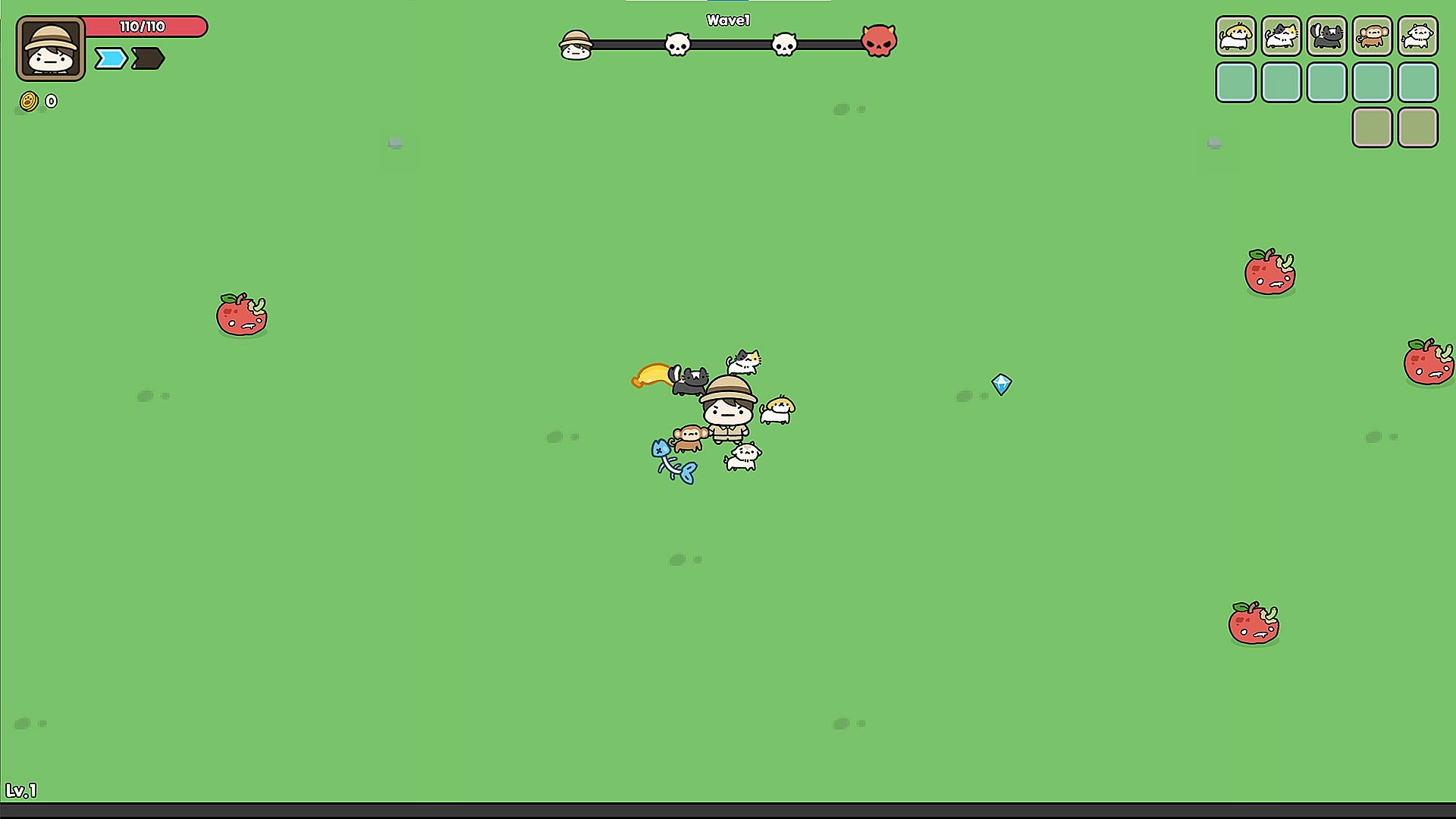The height and width of the screenshot is (819, 1456).
Task: Select the brown monkey pet slot
Action: point(1372,36)
